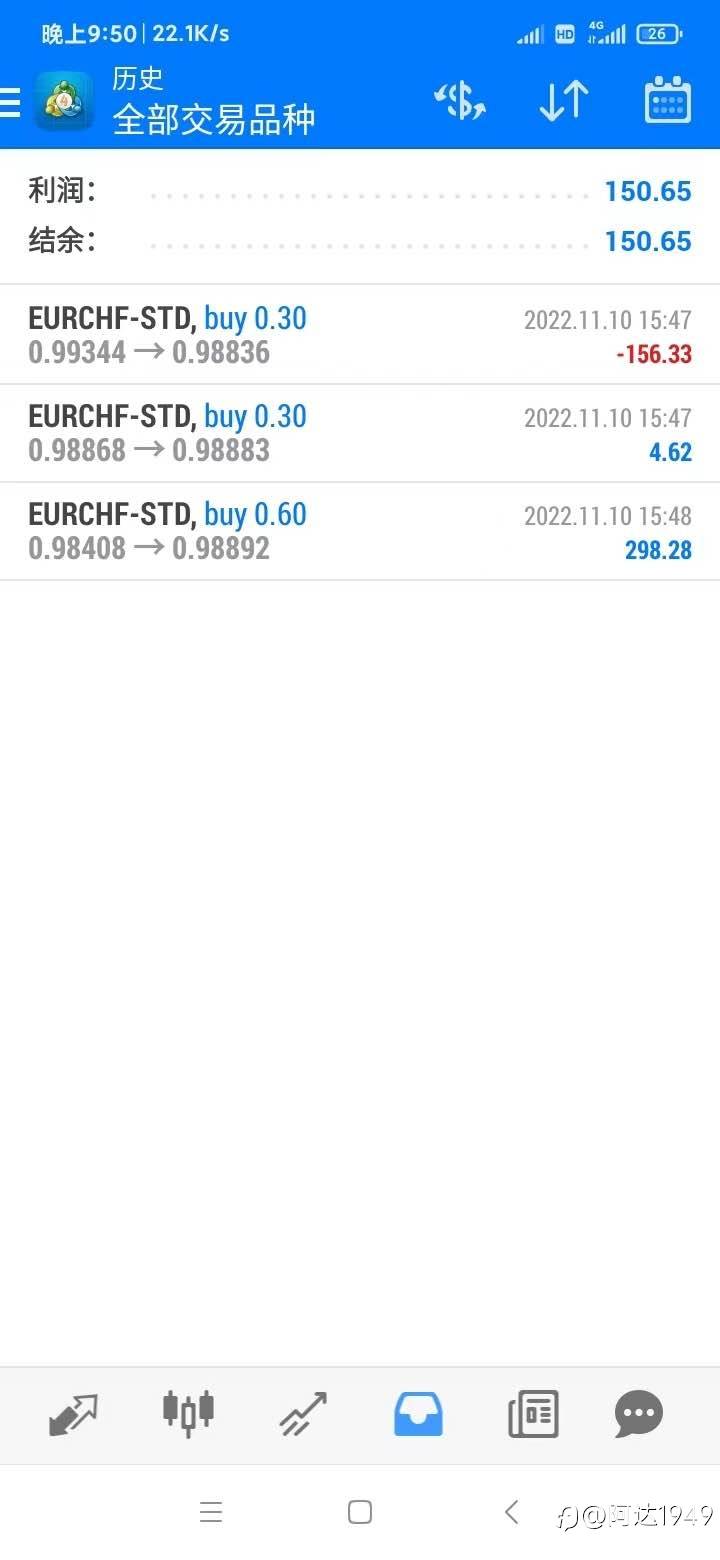The width and height of the screenshot is (720, 1560).
Task: Switch to the News tab
Action: (x=533, y=1414)
